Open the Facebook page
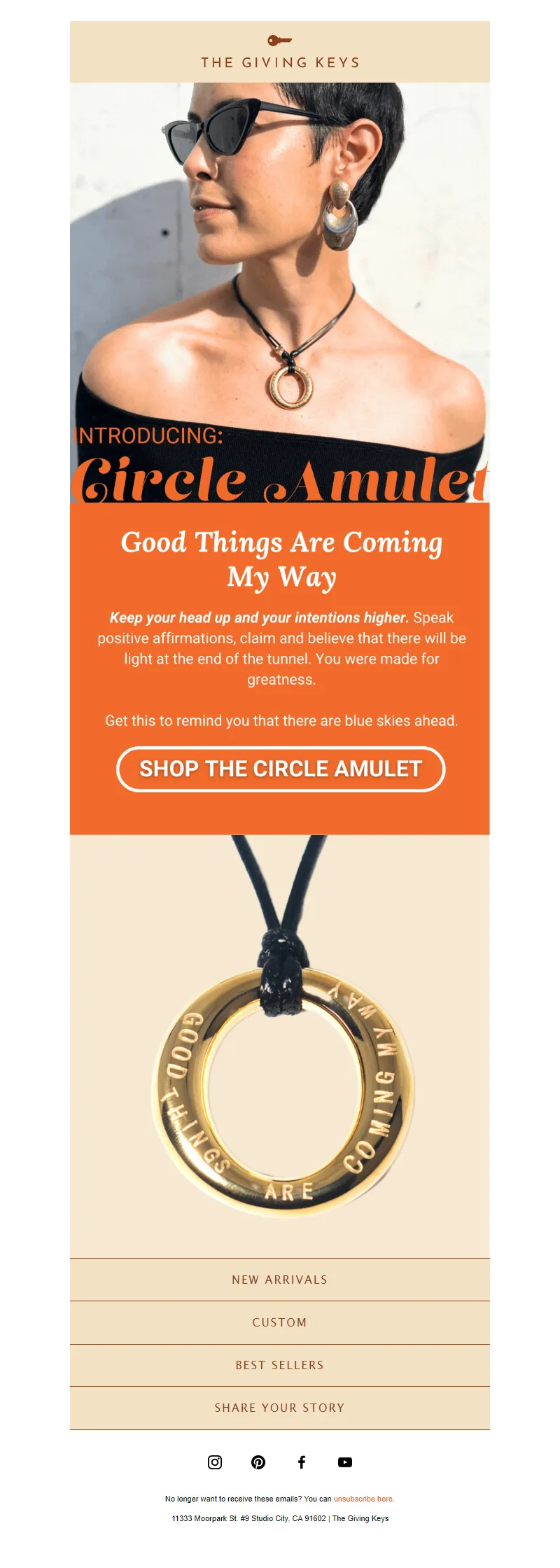 click(302, 1462)
